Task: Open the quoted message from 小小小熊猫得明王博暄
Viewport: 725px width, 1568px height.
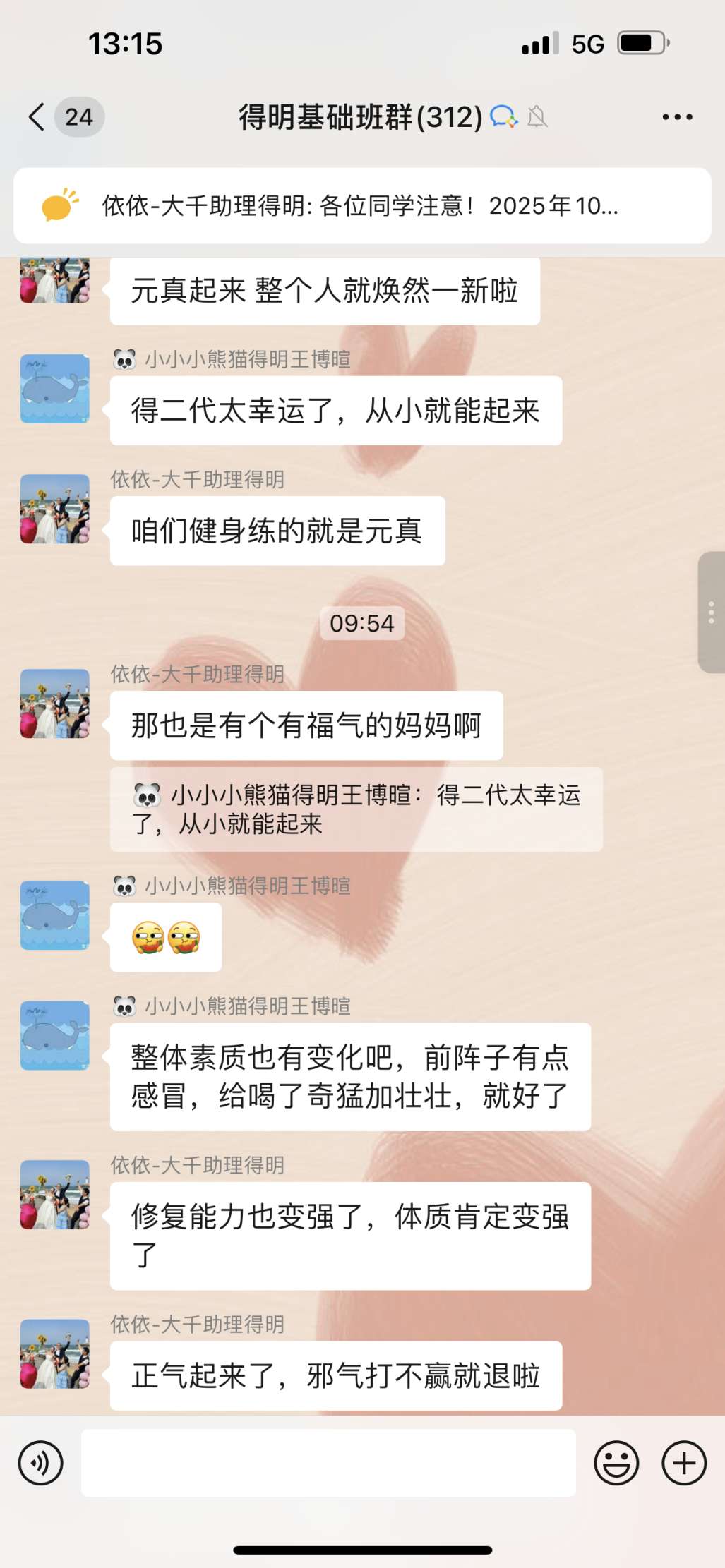Action: point(356,809)
